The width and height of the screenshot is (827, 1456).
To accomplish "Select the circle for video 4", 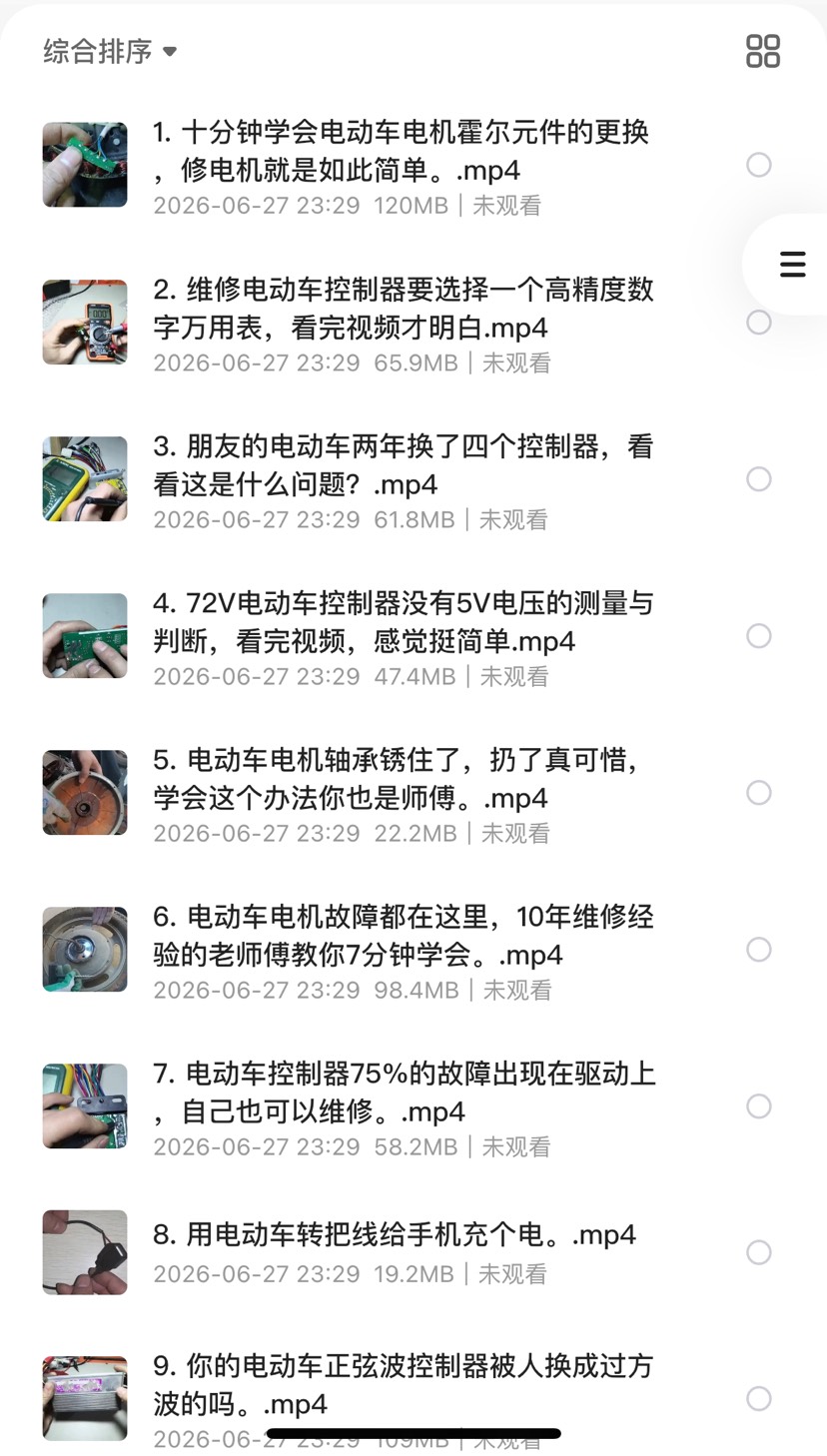I will point(759,636).
